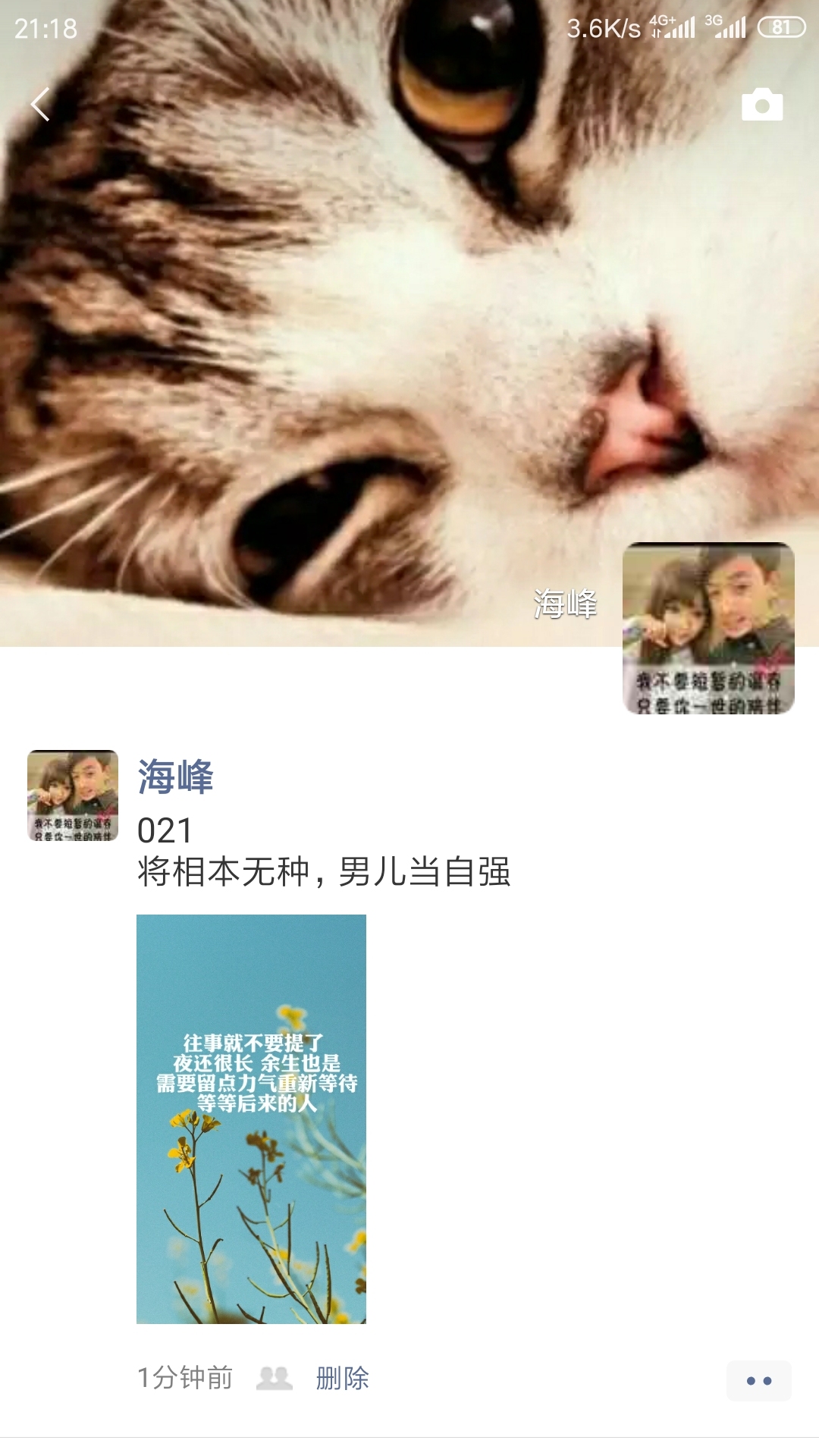The width and height of the screenshot is (819, 1456).
Task: View the flower image in the post
Action: [x=251, y=1119]
